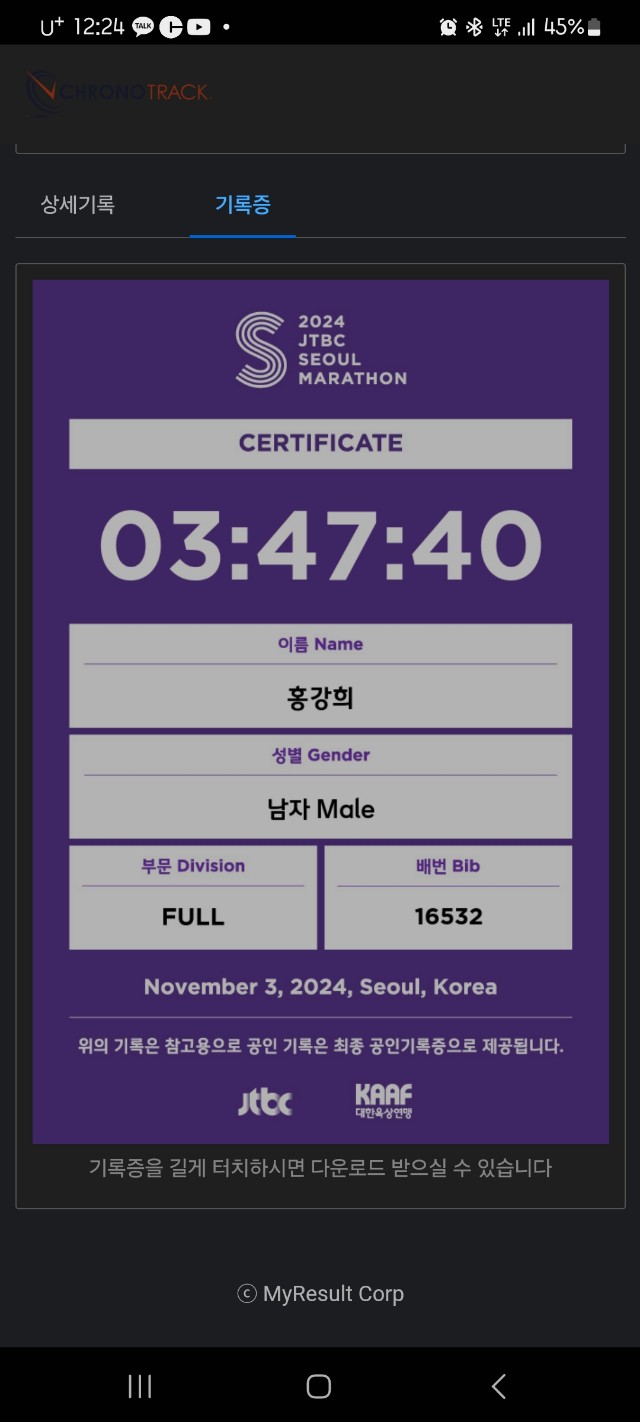Image resolution: width=640 pixels, height=1422 pixels.
Task: Select the 기록증 tab
Action: click(x=242, y=205)
